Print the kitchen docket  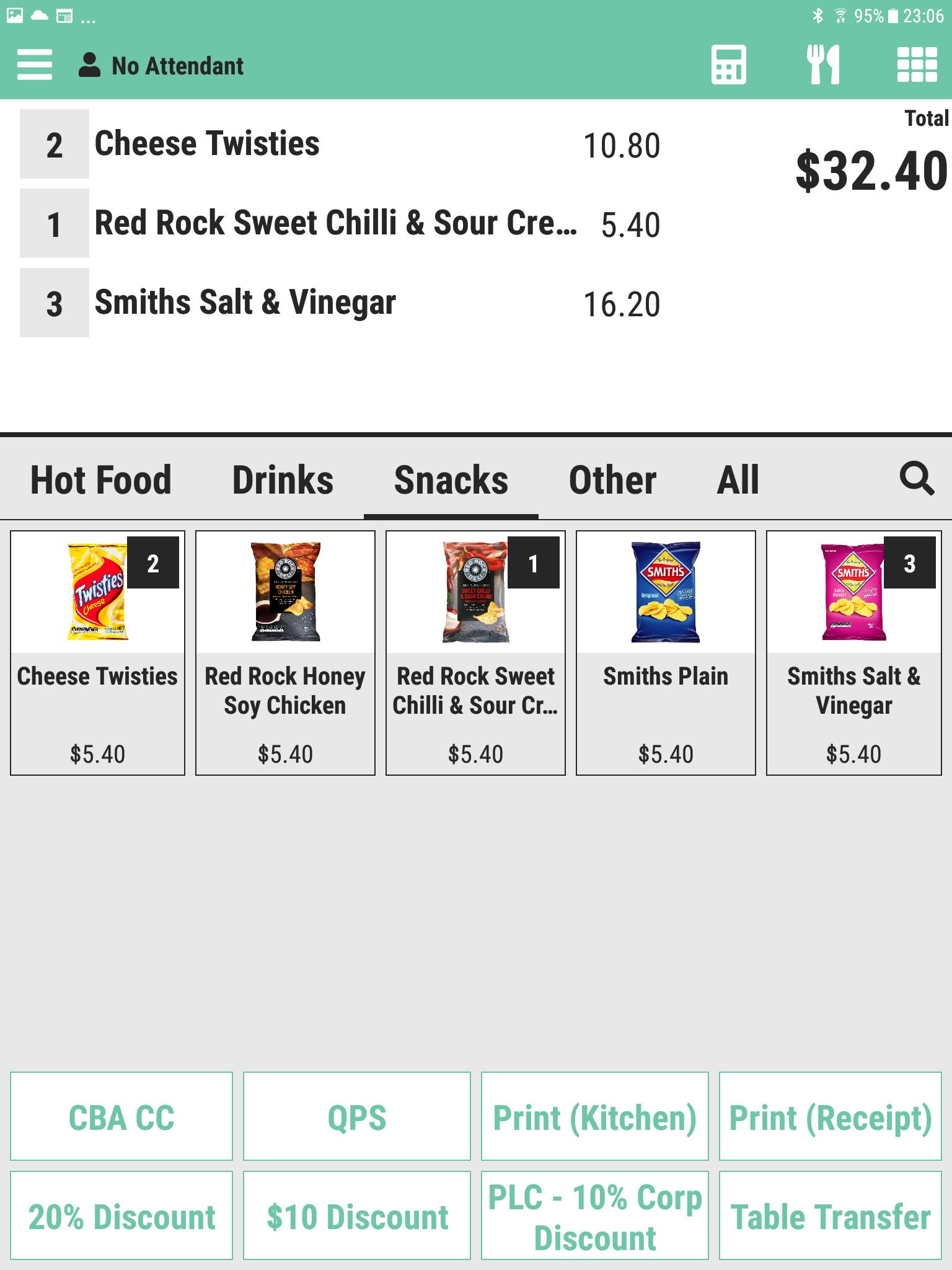pos(594,1117)
